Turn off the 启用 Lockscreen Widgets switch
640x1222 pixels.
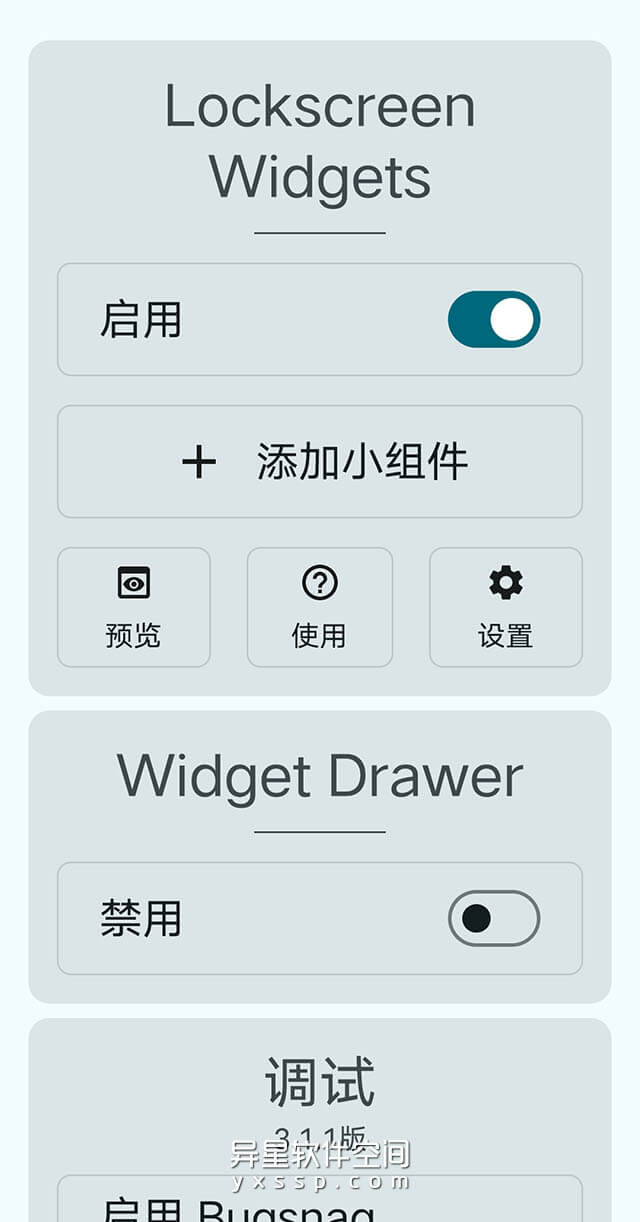pyautogui.click(x=493, y=320)
